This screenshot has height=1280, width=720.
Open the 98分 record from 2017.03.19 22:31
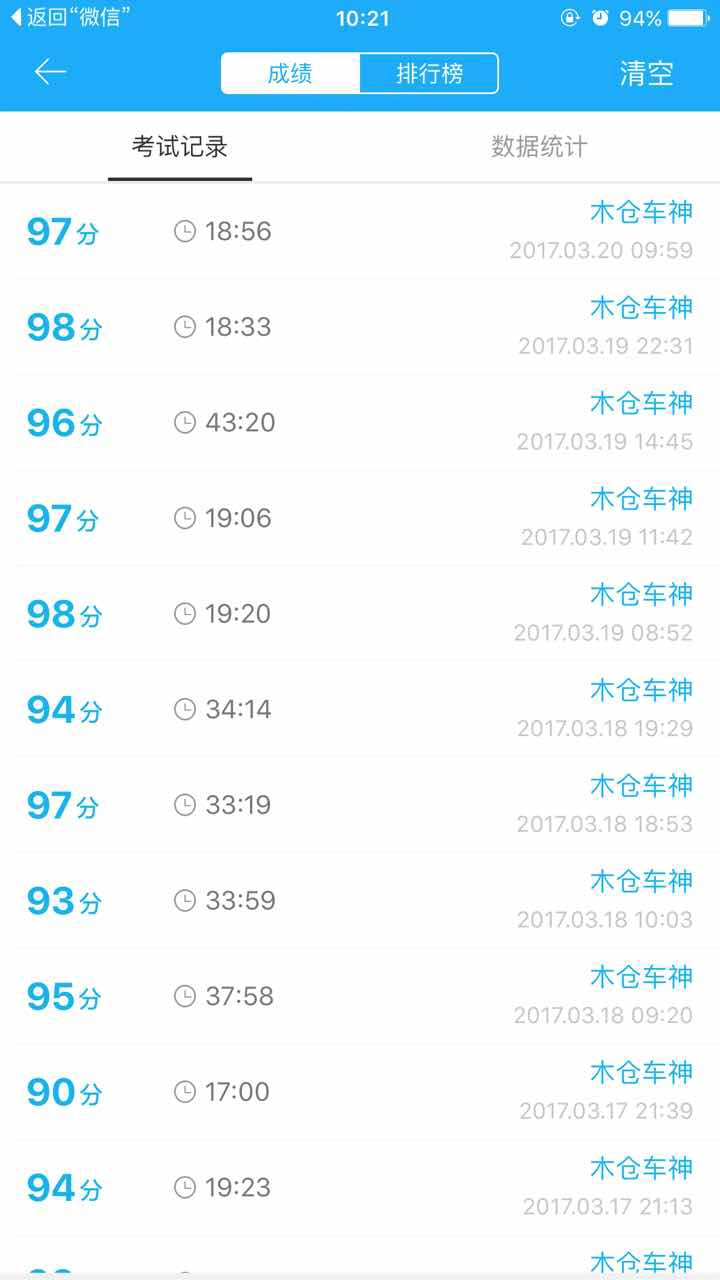360,327
